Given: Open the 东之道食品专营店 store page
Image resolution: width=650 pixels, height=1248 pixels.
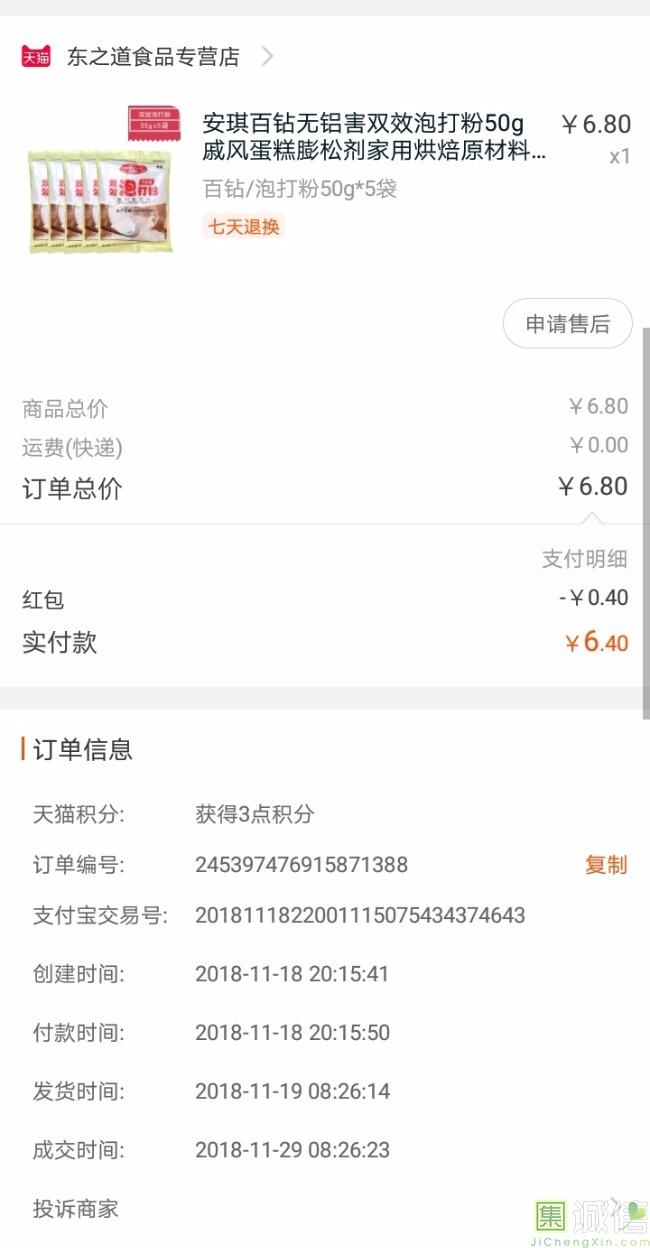Looking at the screenshot, I should coord(153,57).
